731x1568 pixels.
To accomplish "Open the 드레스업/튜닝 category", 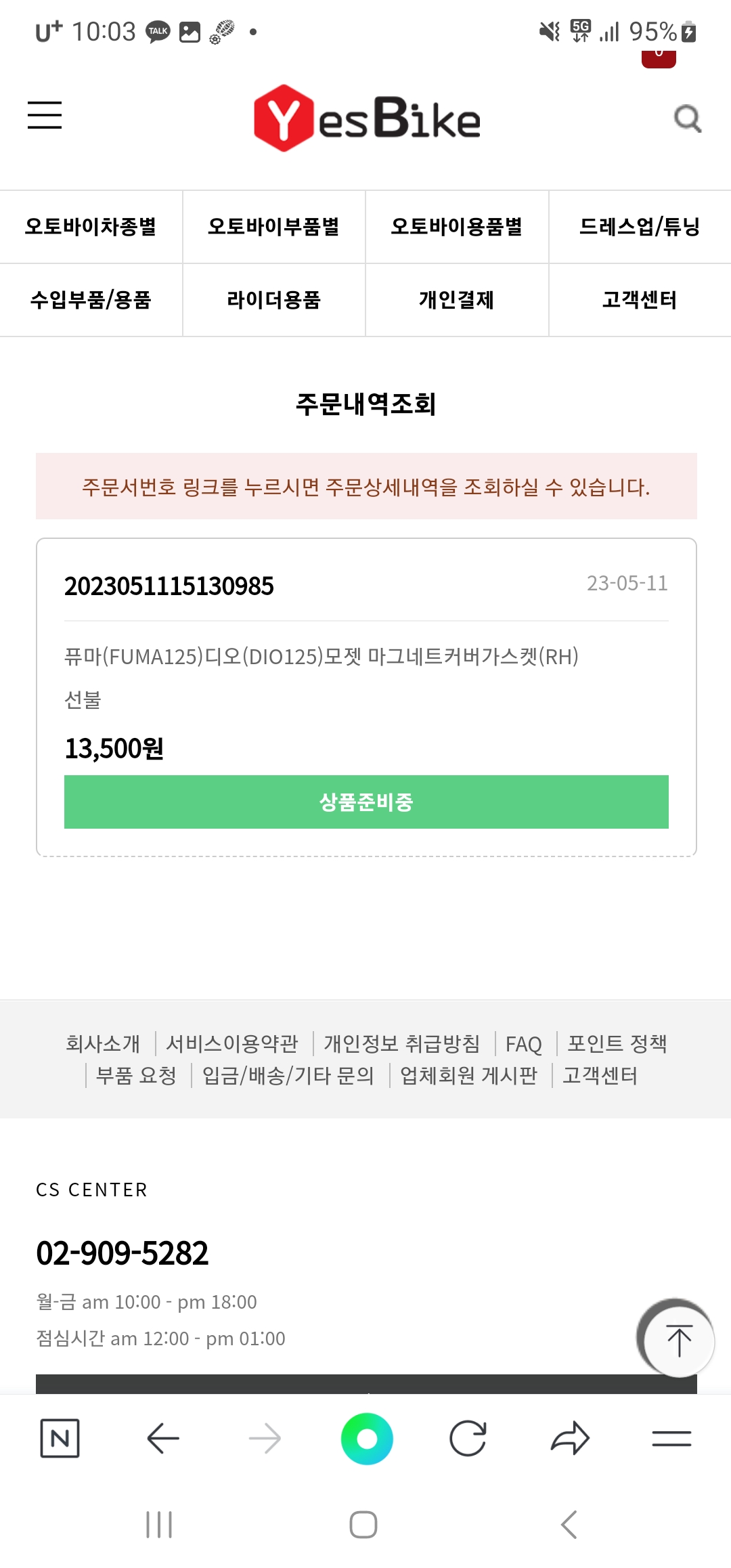I will [640, 227].
